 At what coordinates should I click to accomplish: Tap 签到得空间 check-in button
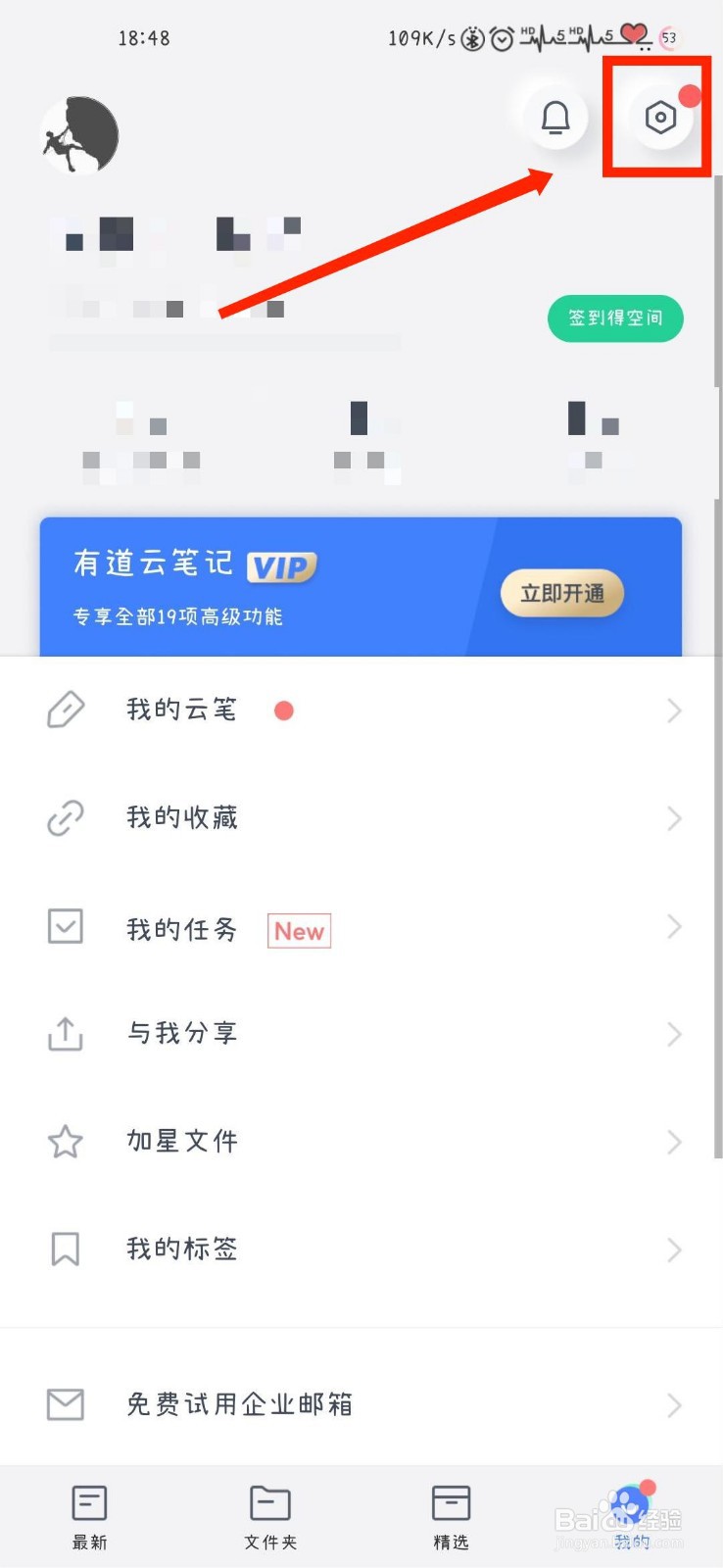[x=615, y=318]
